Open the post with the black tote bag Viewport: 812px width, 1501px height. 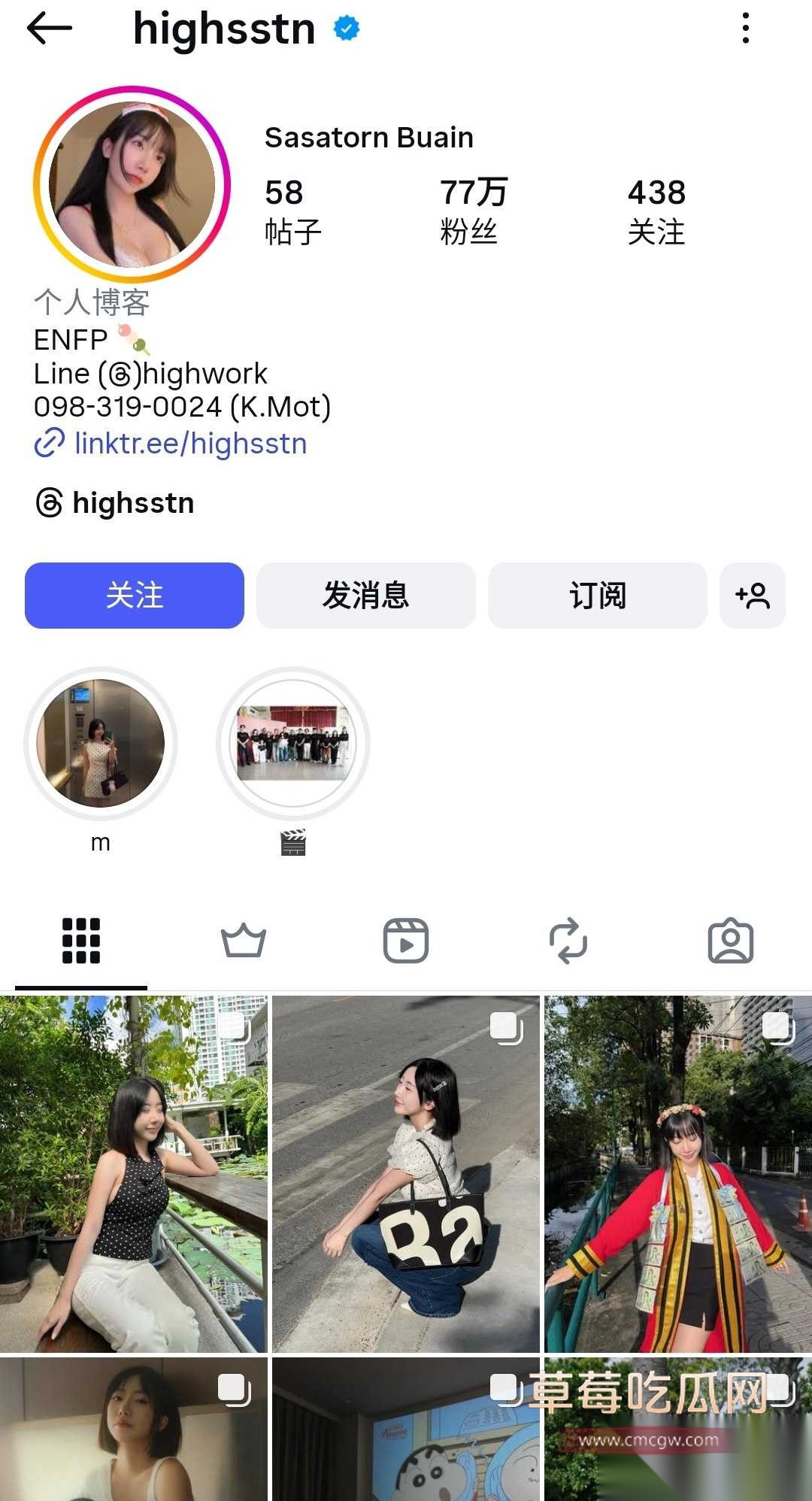(x=406, y=1173)
